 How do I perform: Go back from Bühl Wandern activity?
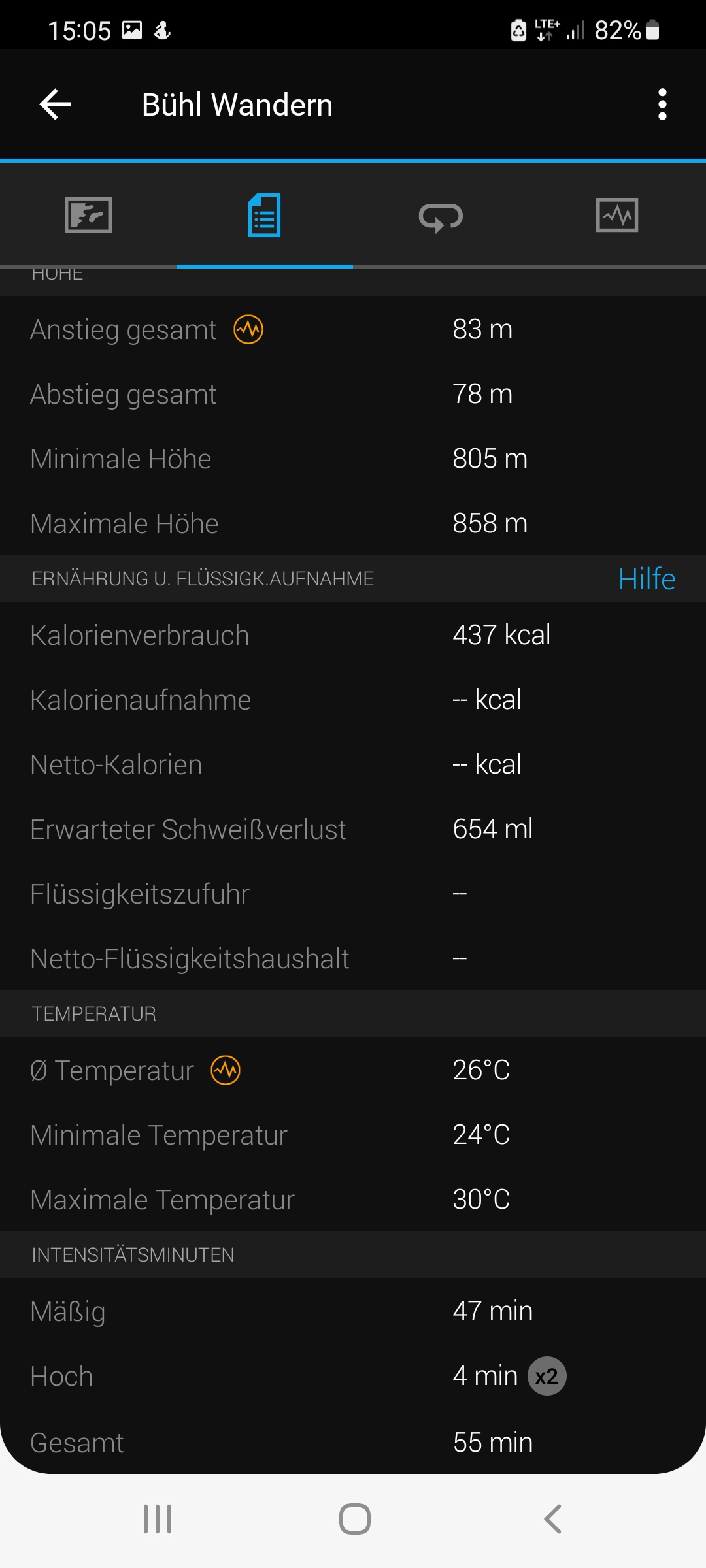click(56, 105)
